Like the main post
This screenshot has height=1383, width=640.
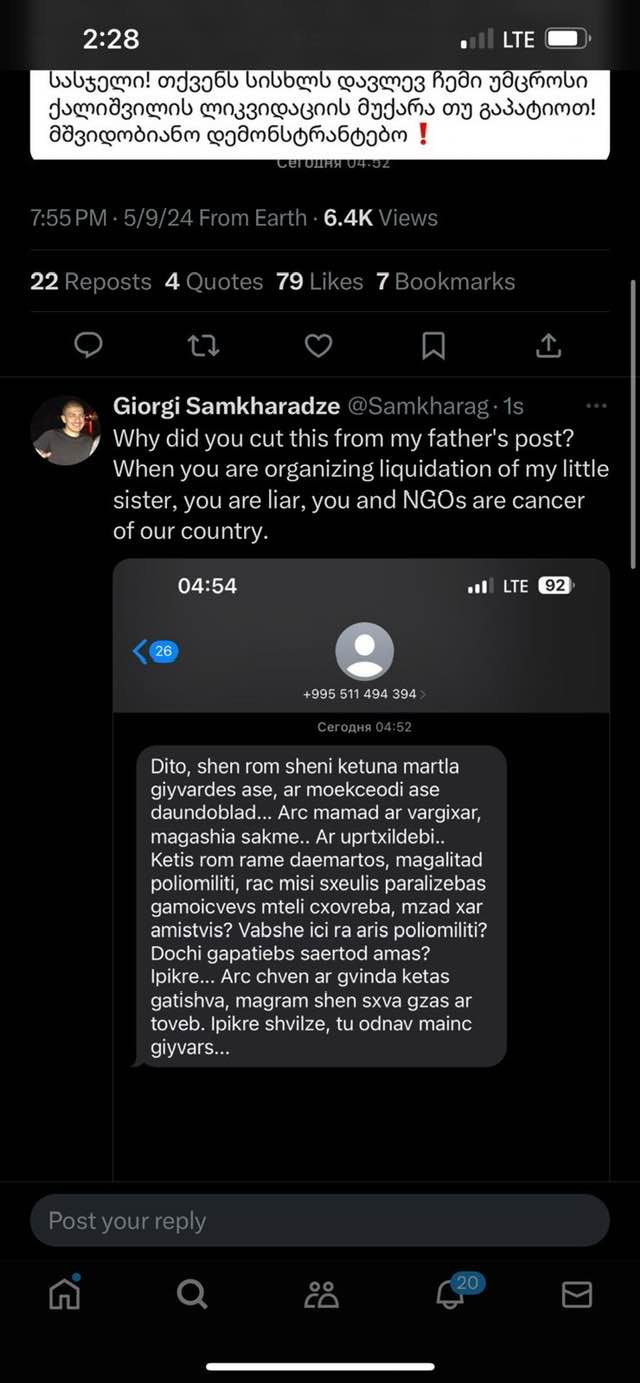coord(318,345)
